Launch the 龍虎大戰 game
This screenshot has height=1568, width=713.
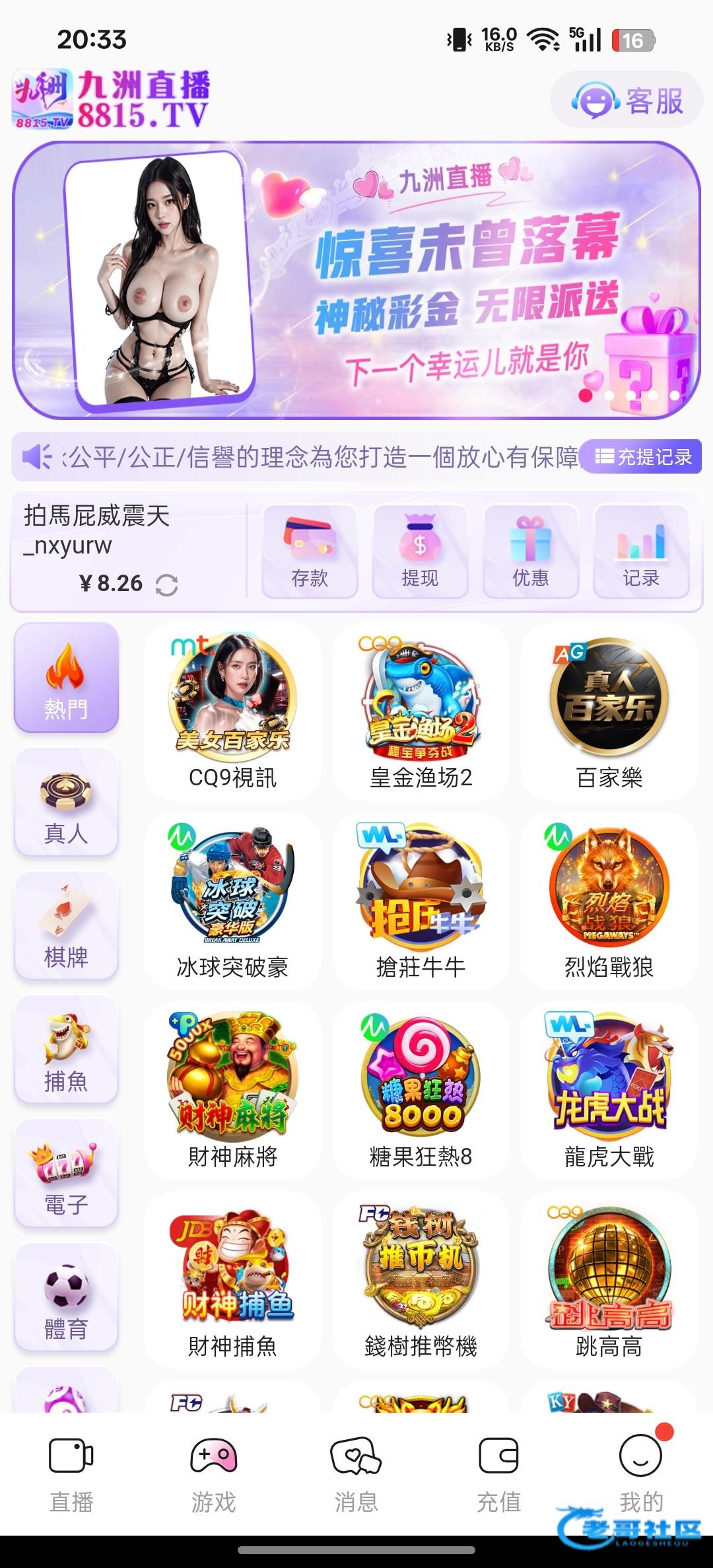pyautogui.click(x=609, y=1091)
